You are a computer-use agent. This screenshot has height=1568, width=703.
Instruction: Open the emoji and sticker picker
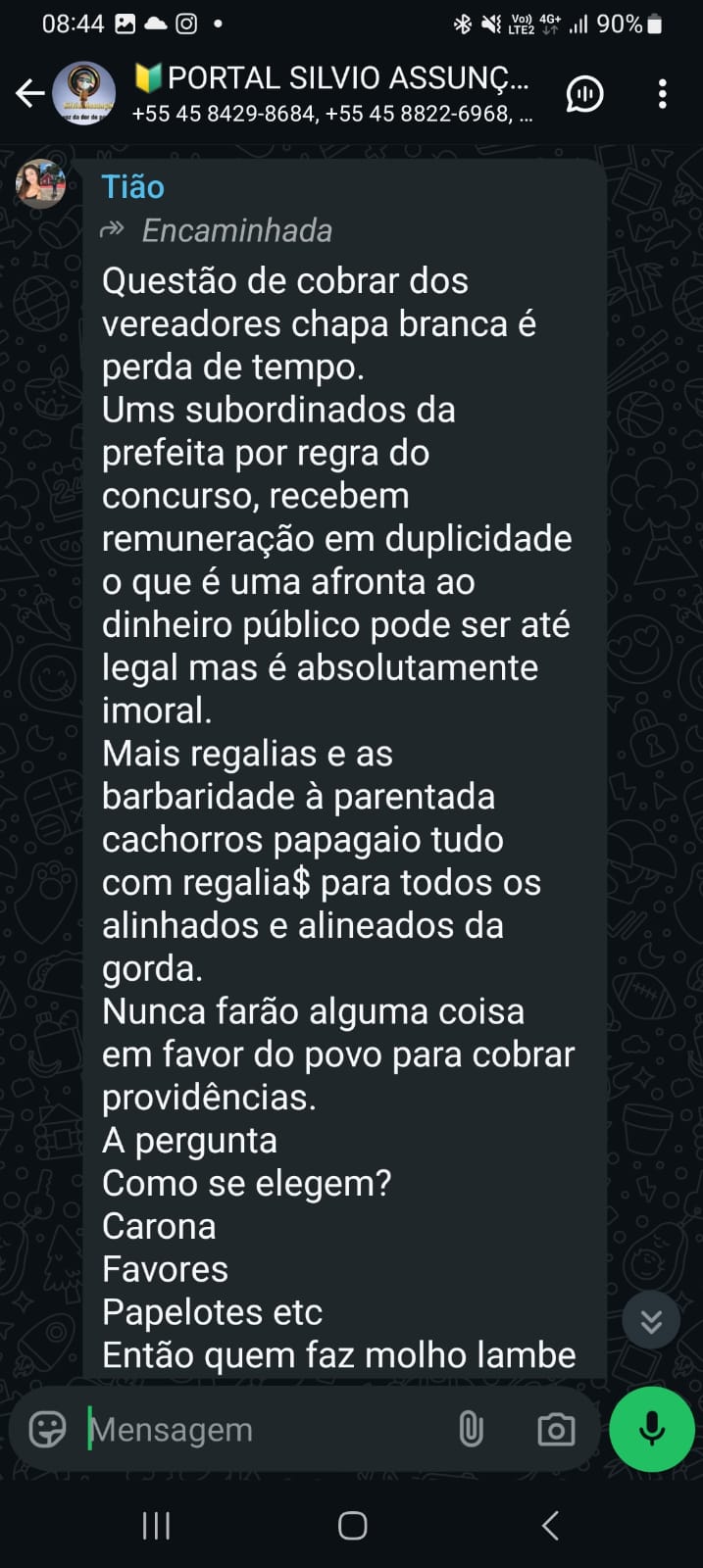pos(48,1430)
